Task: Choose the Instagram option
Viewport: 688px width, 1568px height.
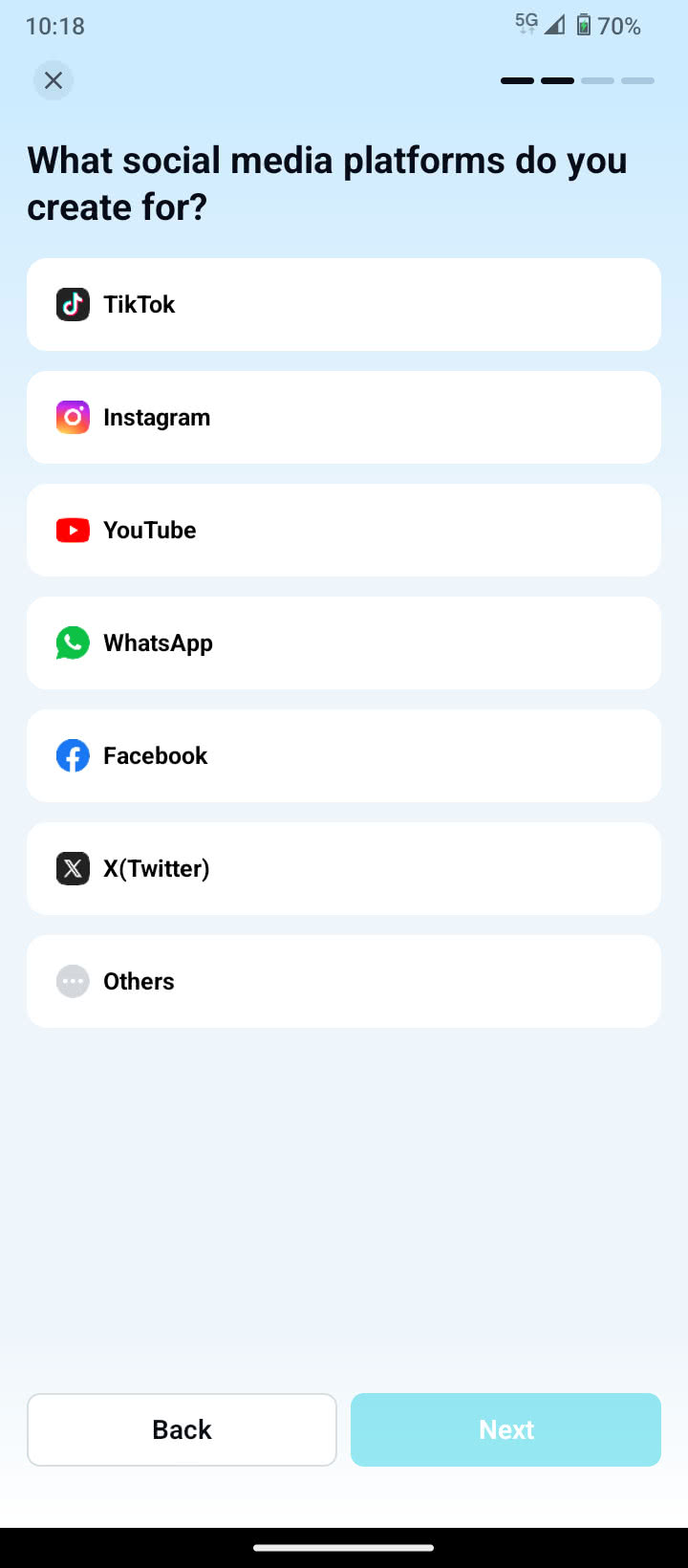Action: click(344, 417)
